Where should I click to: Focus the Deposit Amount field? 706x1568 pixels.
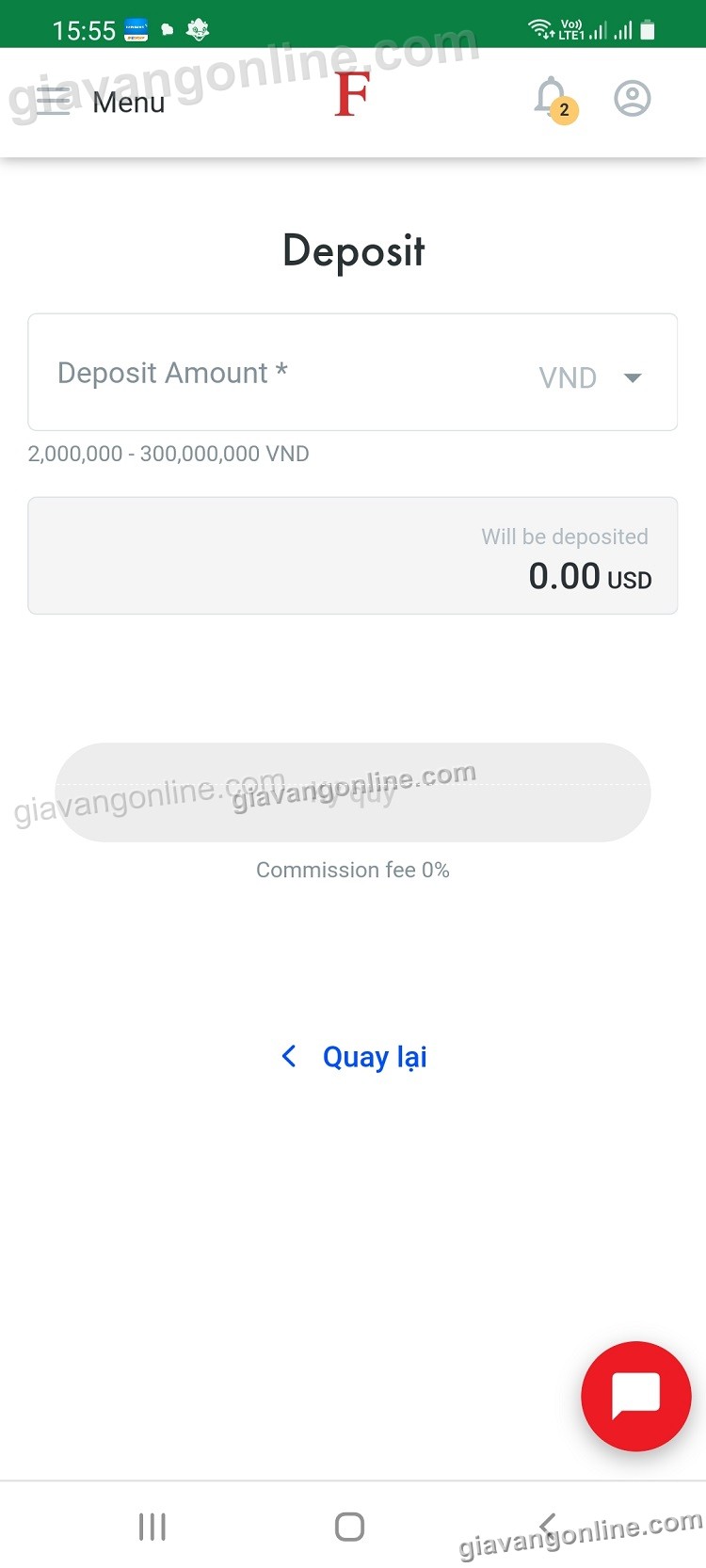point(273,374)
